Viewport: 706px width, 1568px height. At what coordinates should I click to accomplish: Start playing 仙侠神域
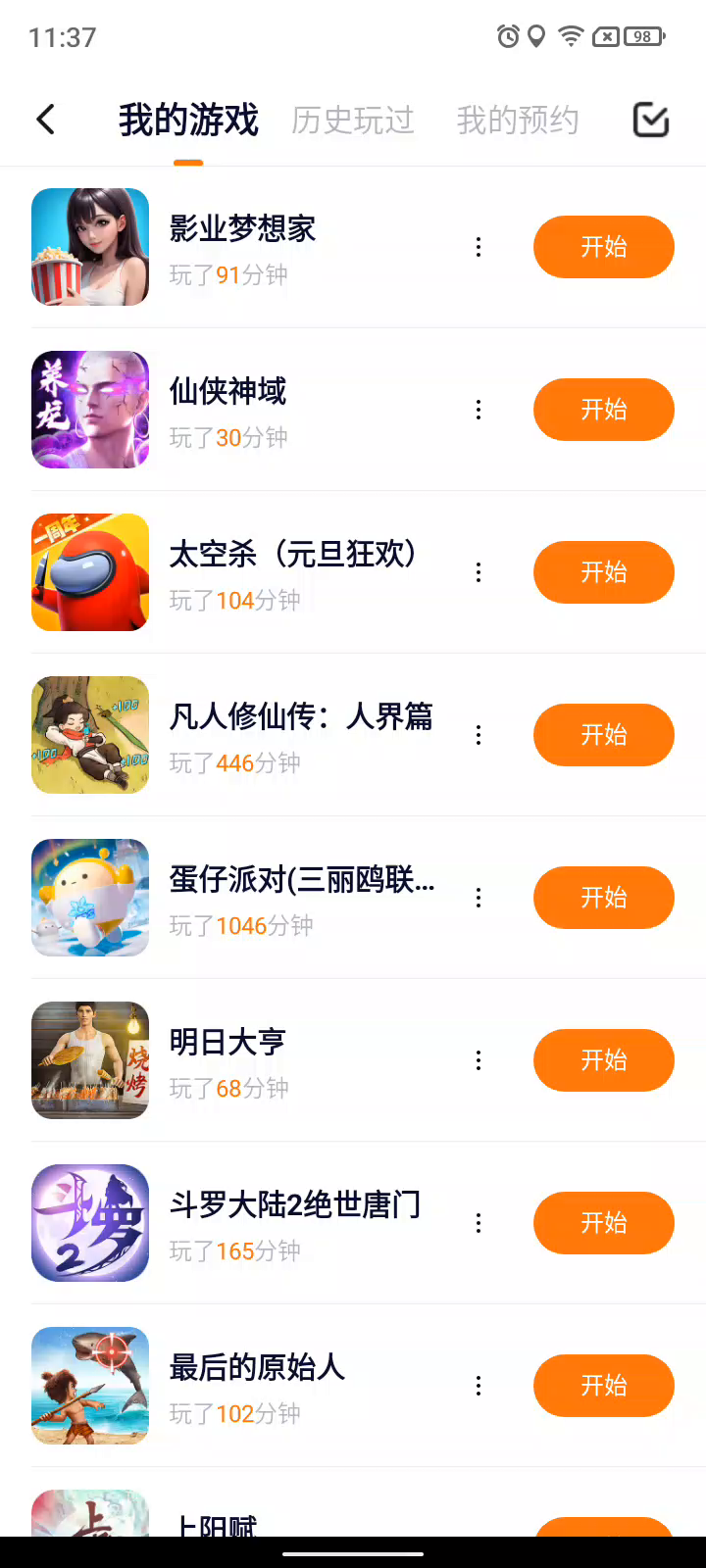[603, 410]
